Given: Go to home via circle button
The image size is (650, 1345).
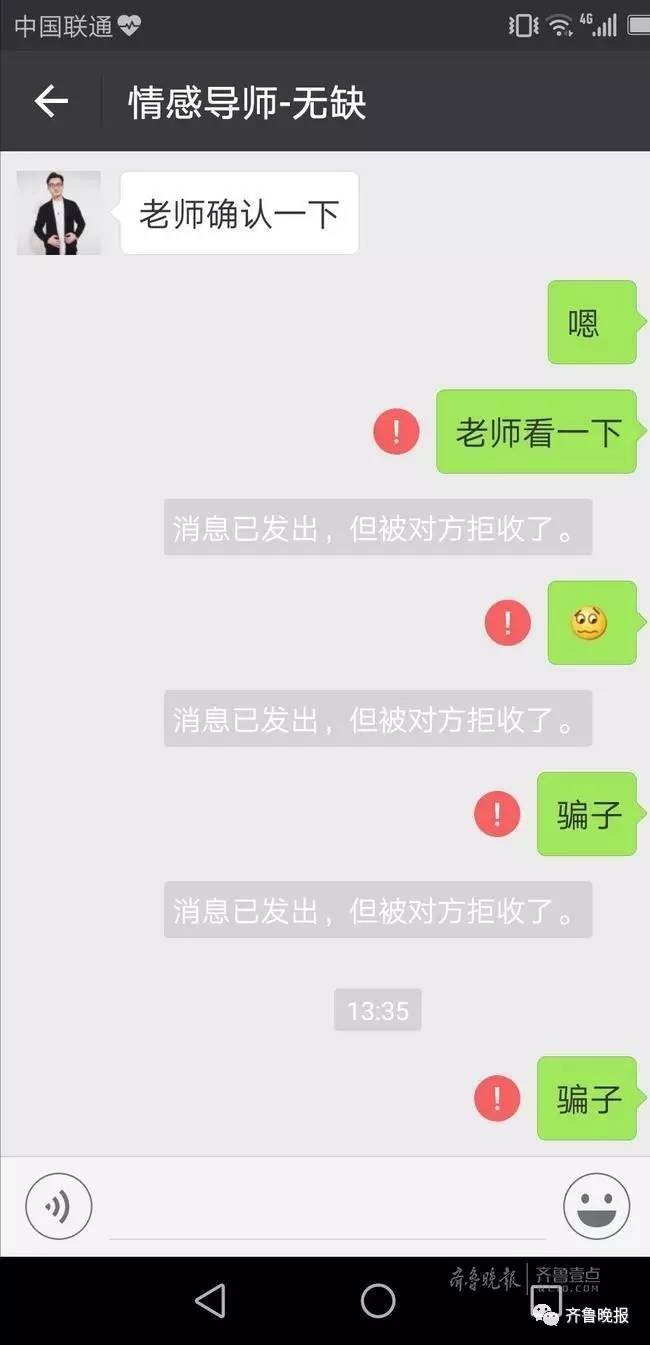Looking at the screenshot, I should [x=378, y=1301].
